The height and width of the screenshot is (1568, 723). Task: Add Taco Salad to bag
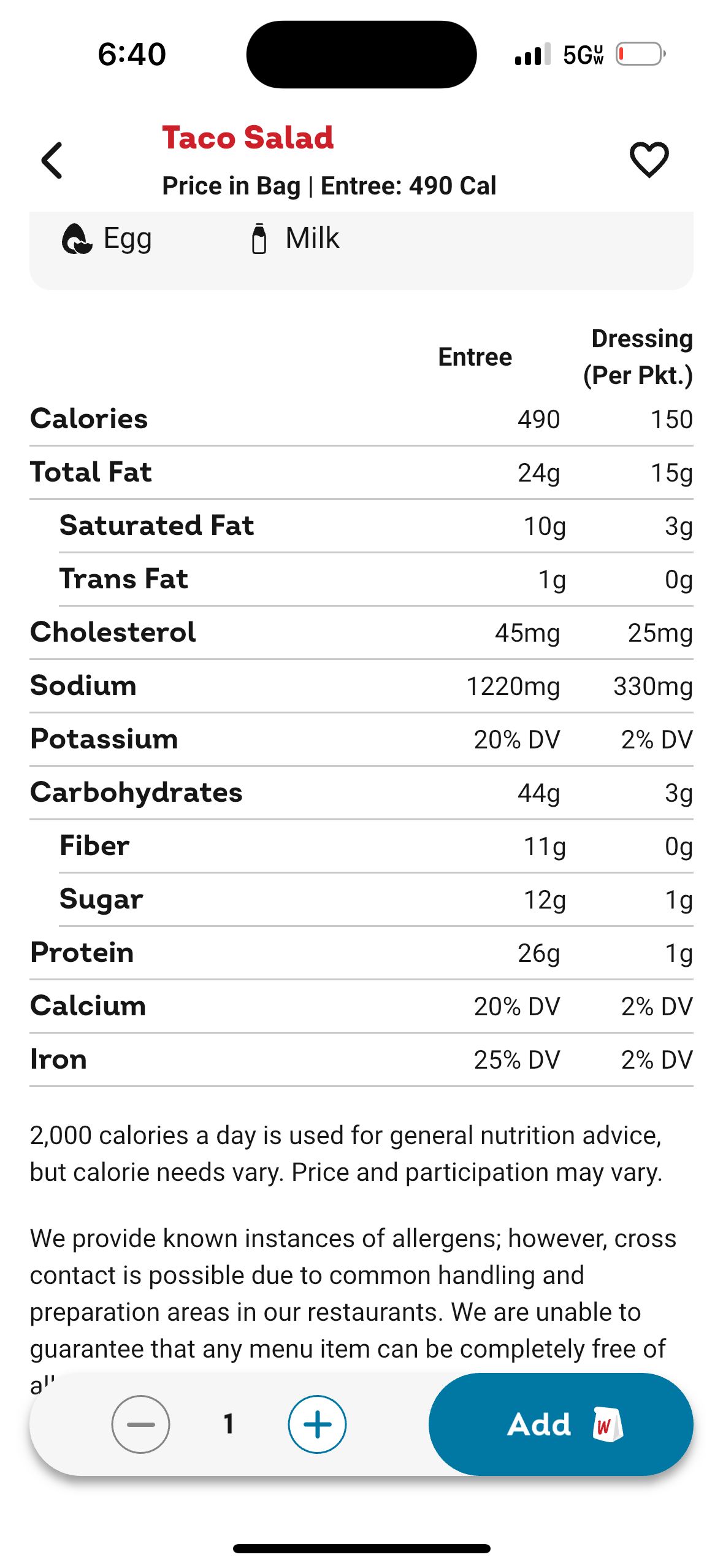tap(560, 1424)
